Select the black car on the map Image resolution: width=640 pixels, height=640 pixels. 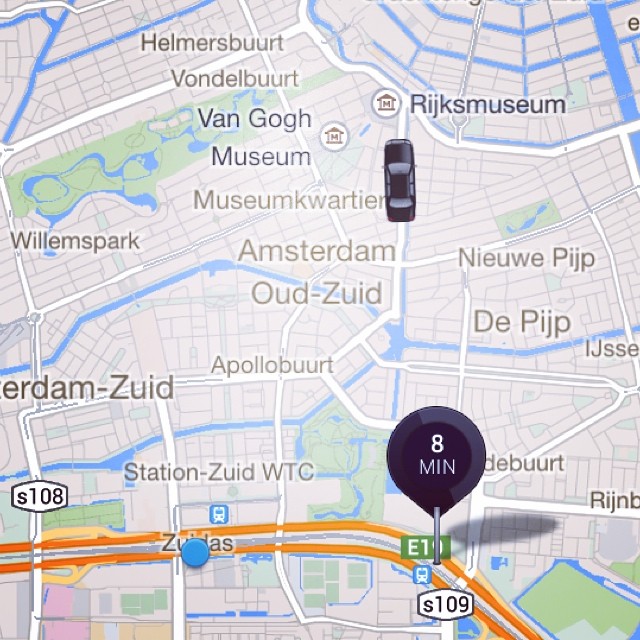click(399, 180)
